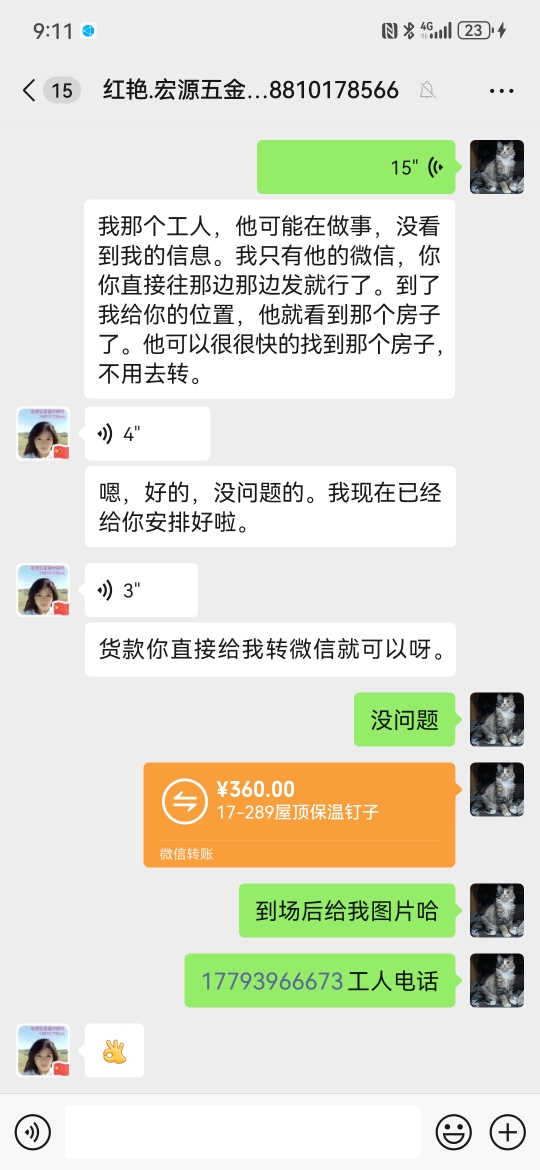
Task: Open the ¥360.00 WeChat transfer card
Action: (x=299, y=815)
